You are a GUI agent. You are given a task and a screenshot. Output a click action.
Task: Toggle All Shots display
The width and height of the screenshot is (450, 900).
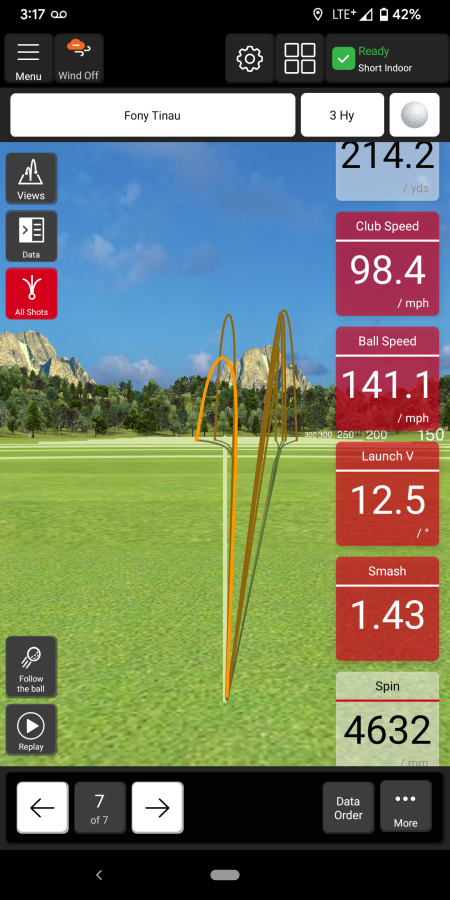[31, 293]
